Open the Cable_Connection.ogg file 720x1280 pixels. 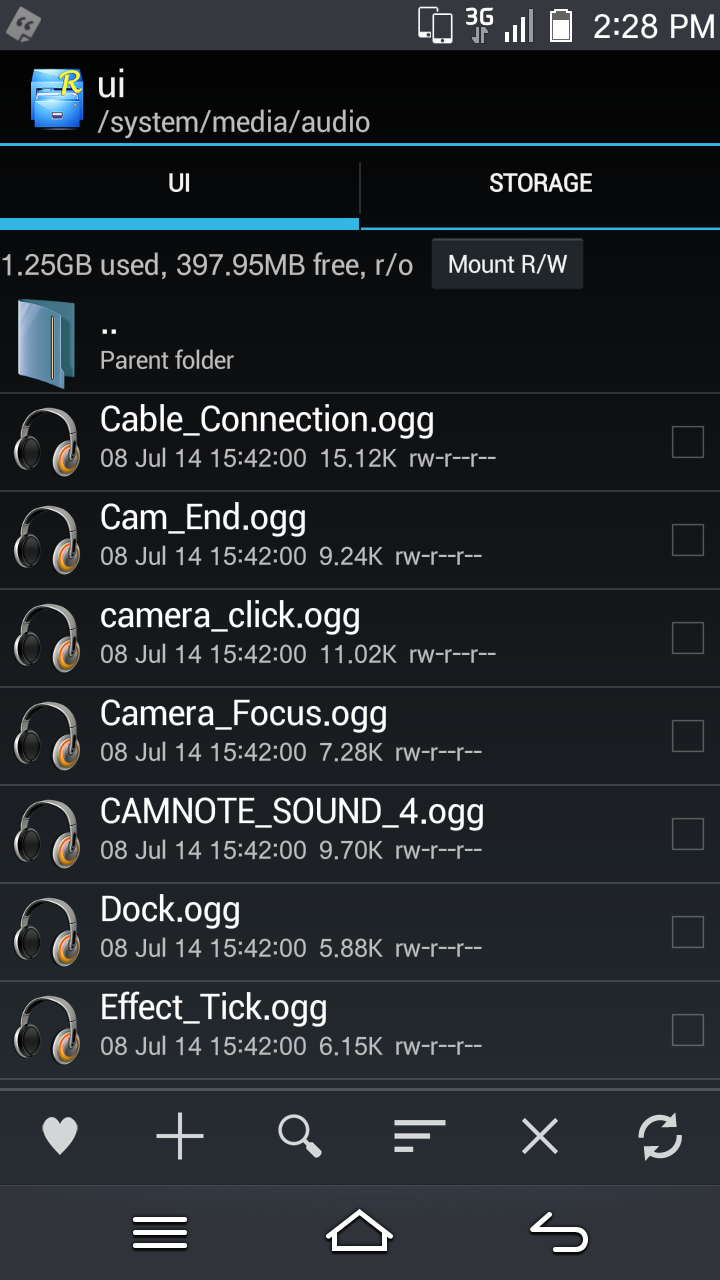point(267,439)
